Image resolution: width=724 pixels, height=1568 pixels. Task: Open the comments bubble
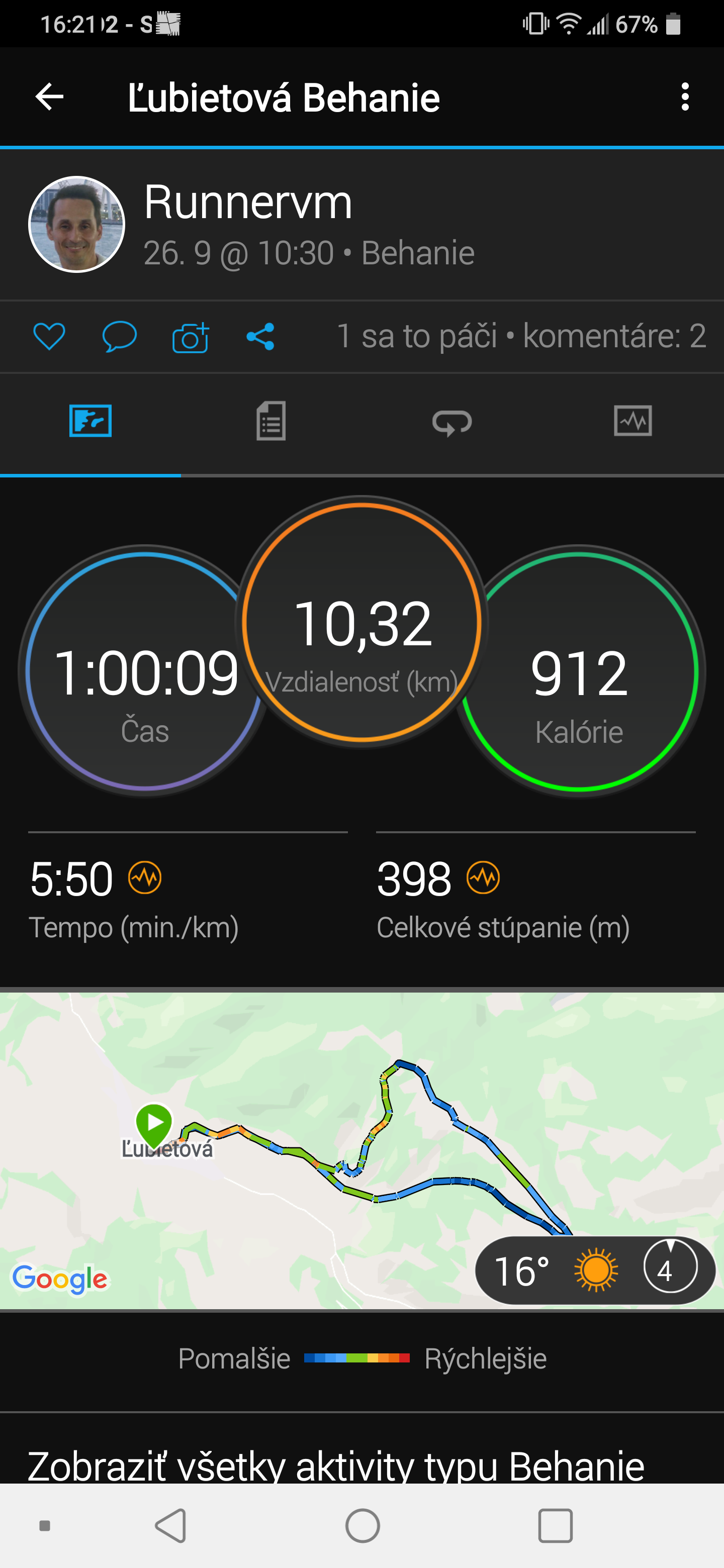(x=119, y=337)
